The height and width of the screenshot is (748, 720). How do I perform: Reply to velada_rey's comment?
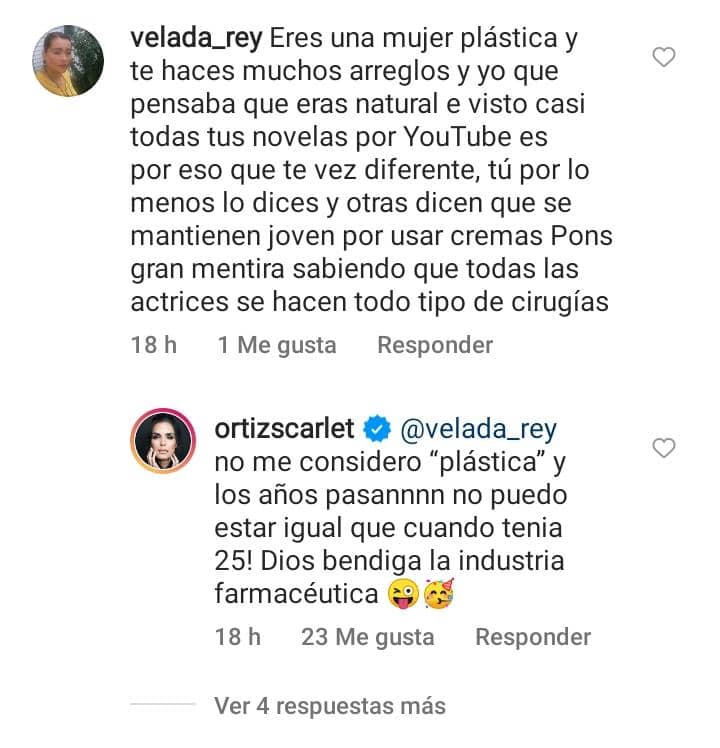click(x=435, y=345)
